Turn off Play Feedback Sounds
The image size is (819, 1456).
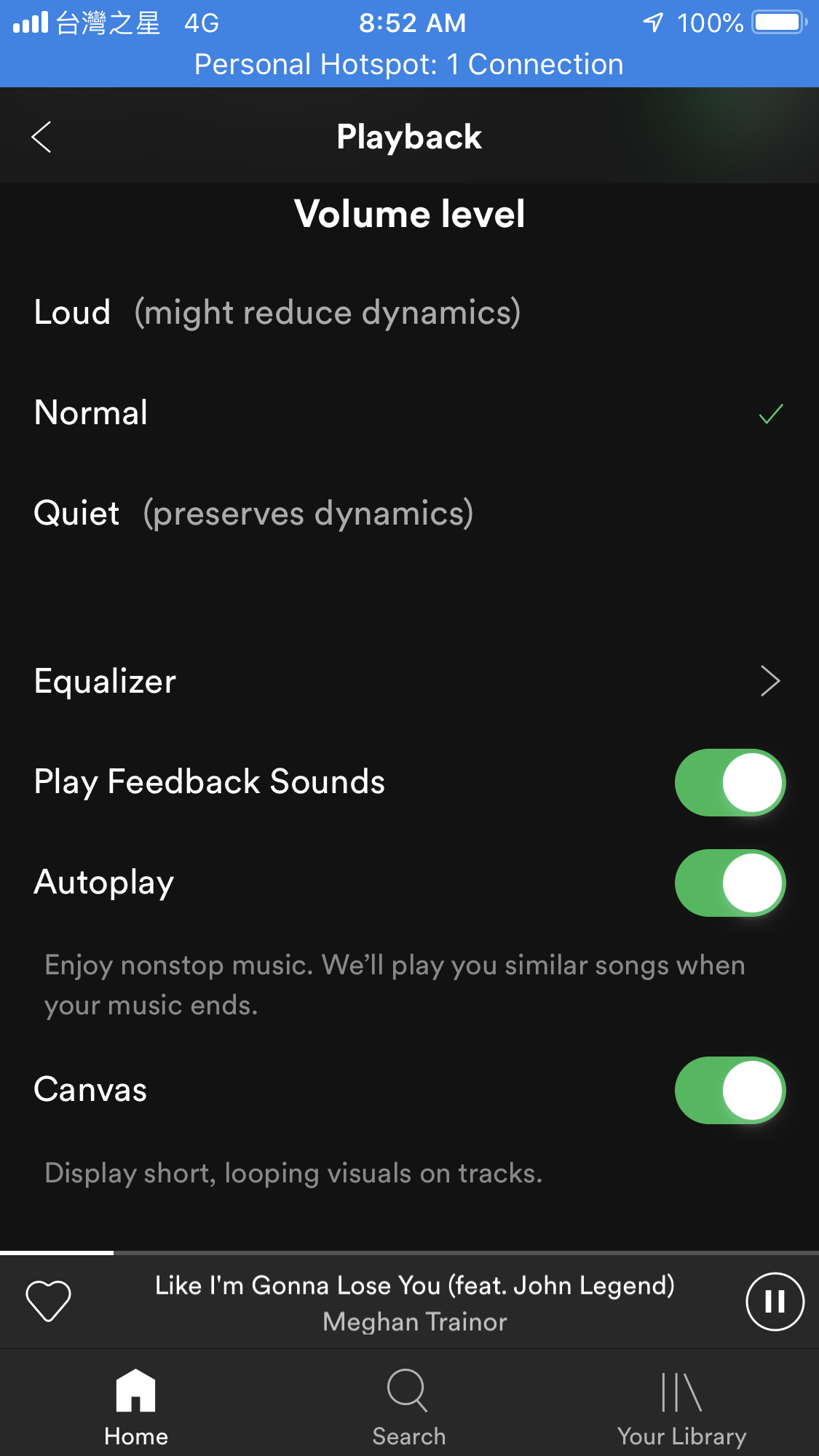(729, 782)
